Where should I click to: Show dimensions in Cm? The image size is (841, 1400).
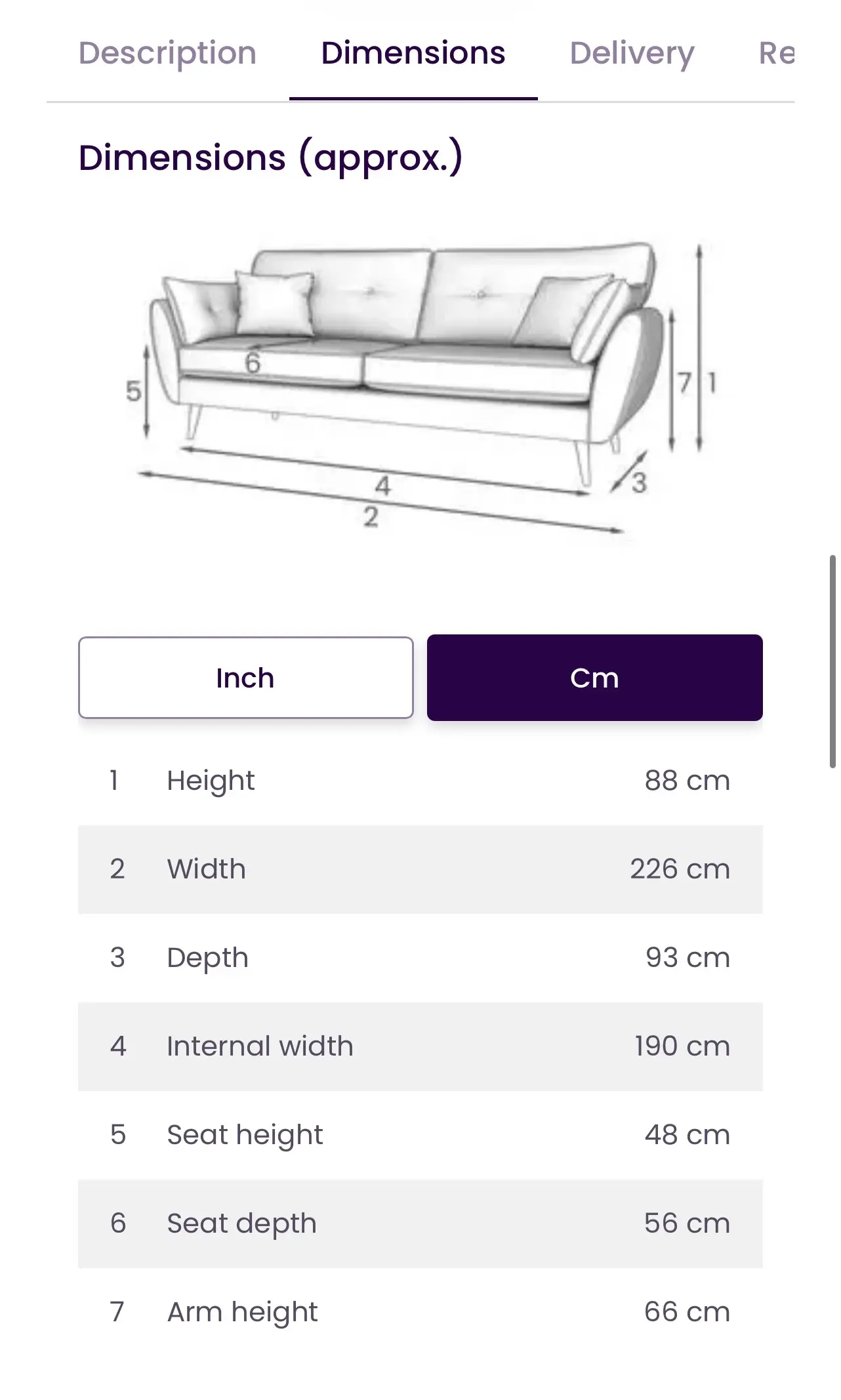click(594, 678)
